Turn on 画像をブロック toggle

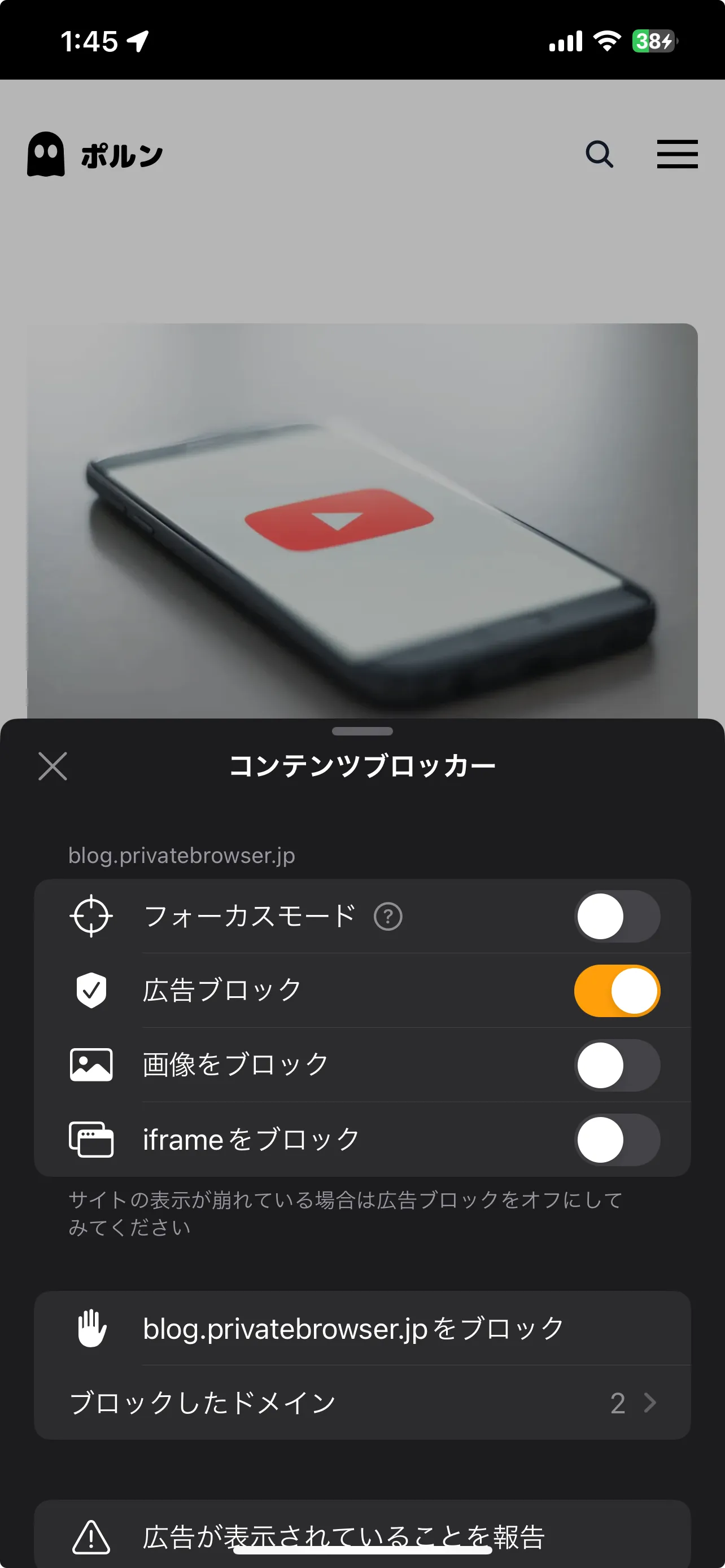617,1066
